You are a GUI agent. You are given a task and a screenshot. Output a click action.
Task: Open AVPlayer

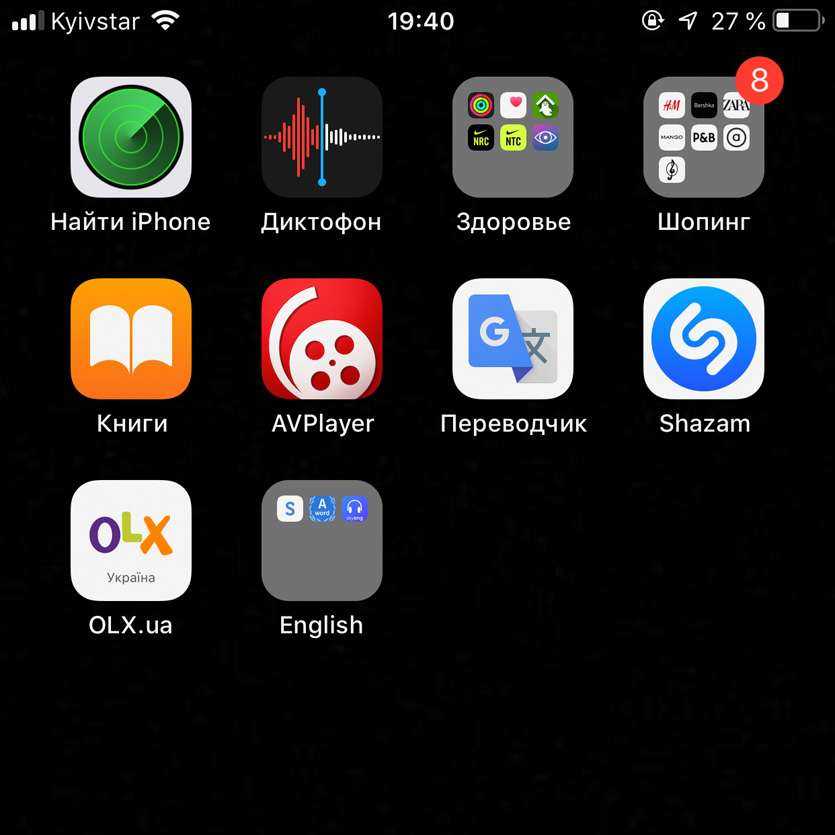click(322, 339)
